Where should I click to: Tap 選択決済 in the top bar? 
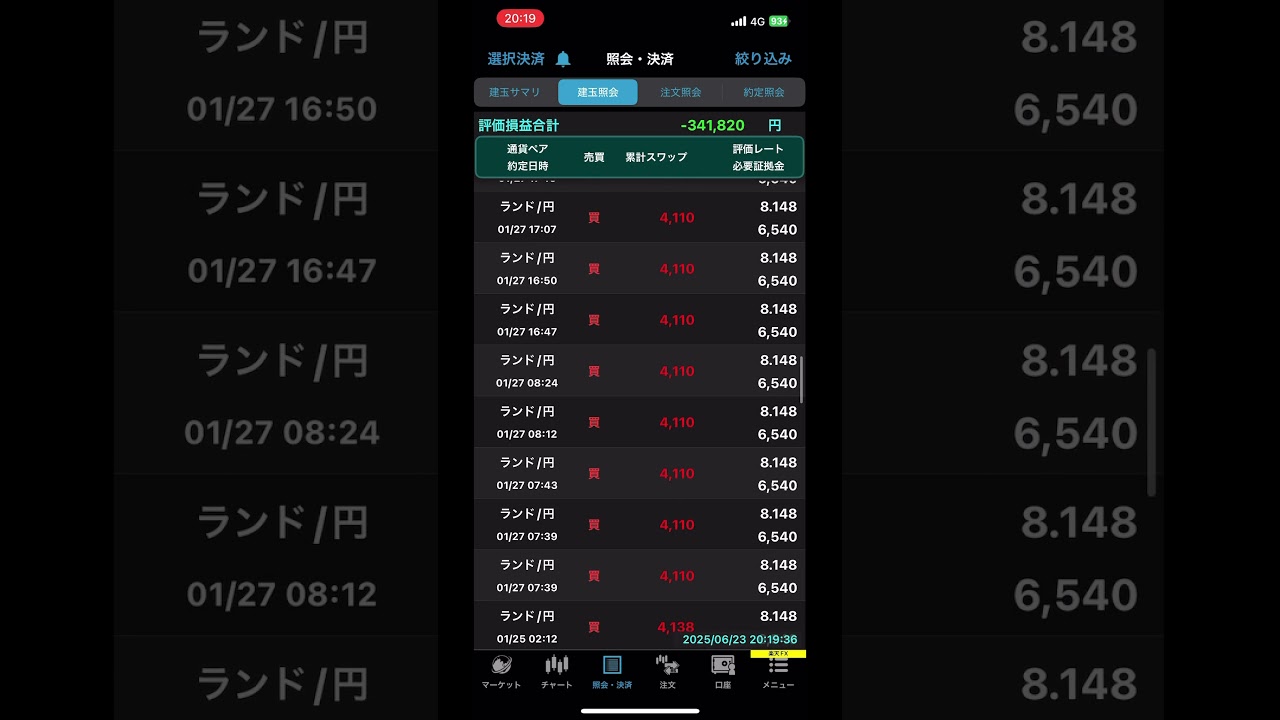click(516, 59)
